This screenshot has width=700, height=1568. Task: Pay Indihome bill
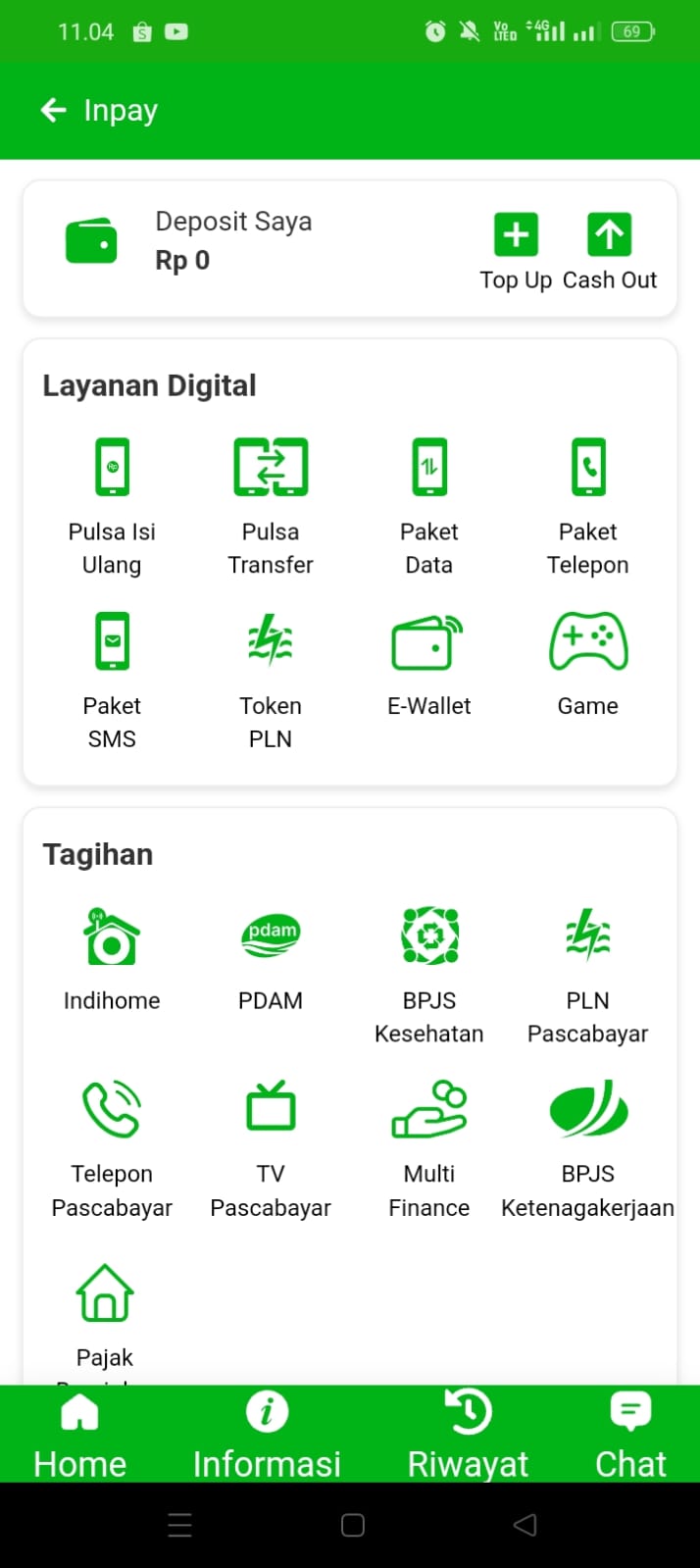pos(112,956)
